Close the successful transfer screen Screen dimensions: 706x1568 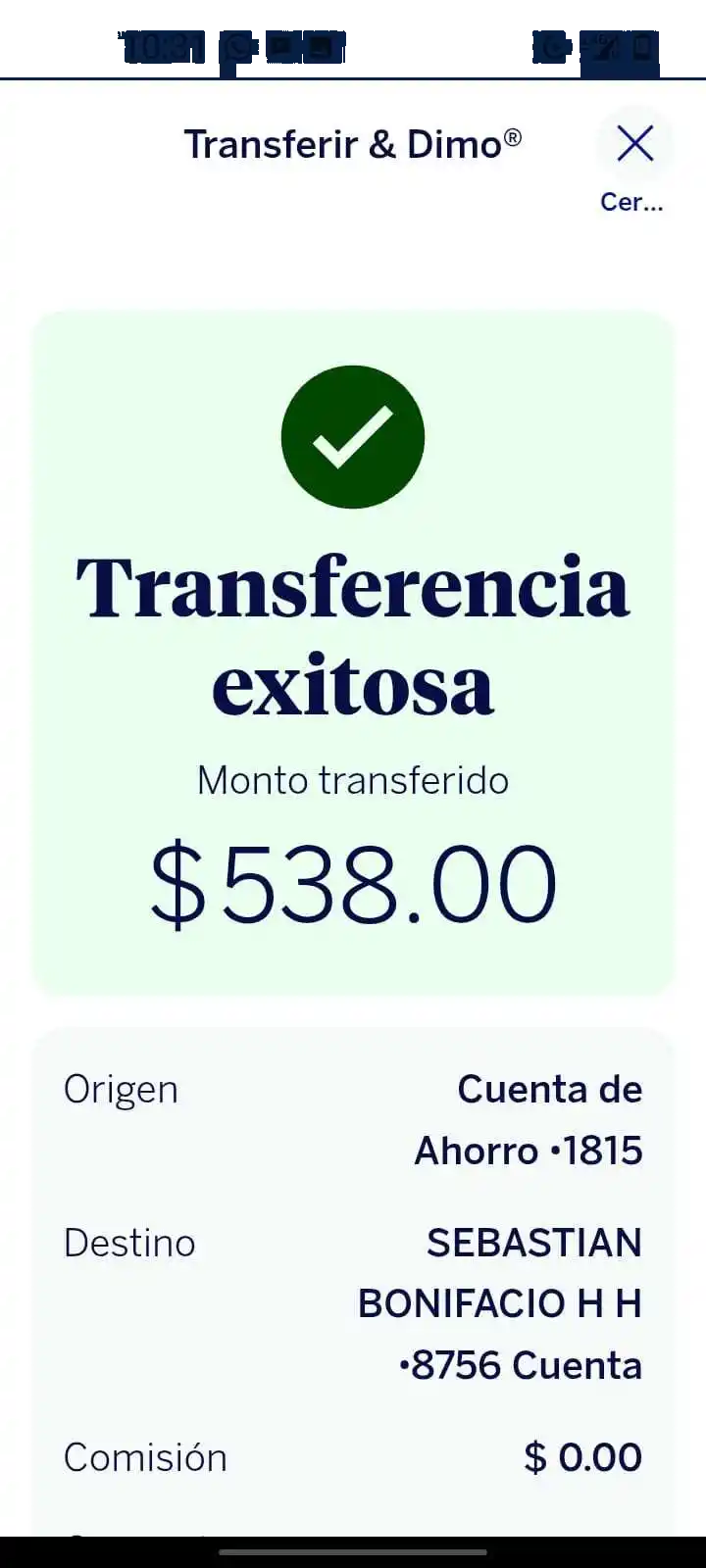point(634,145)
